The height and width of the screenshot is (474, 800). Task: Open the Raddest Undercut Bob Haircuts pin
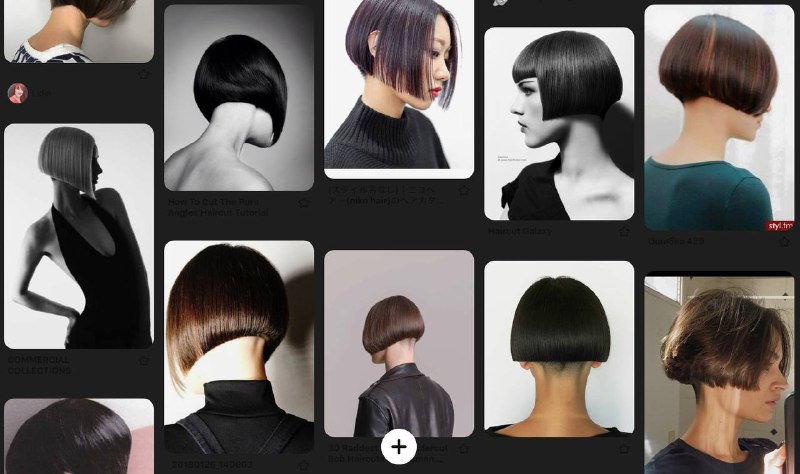pos(399,343)
